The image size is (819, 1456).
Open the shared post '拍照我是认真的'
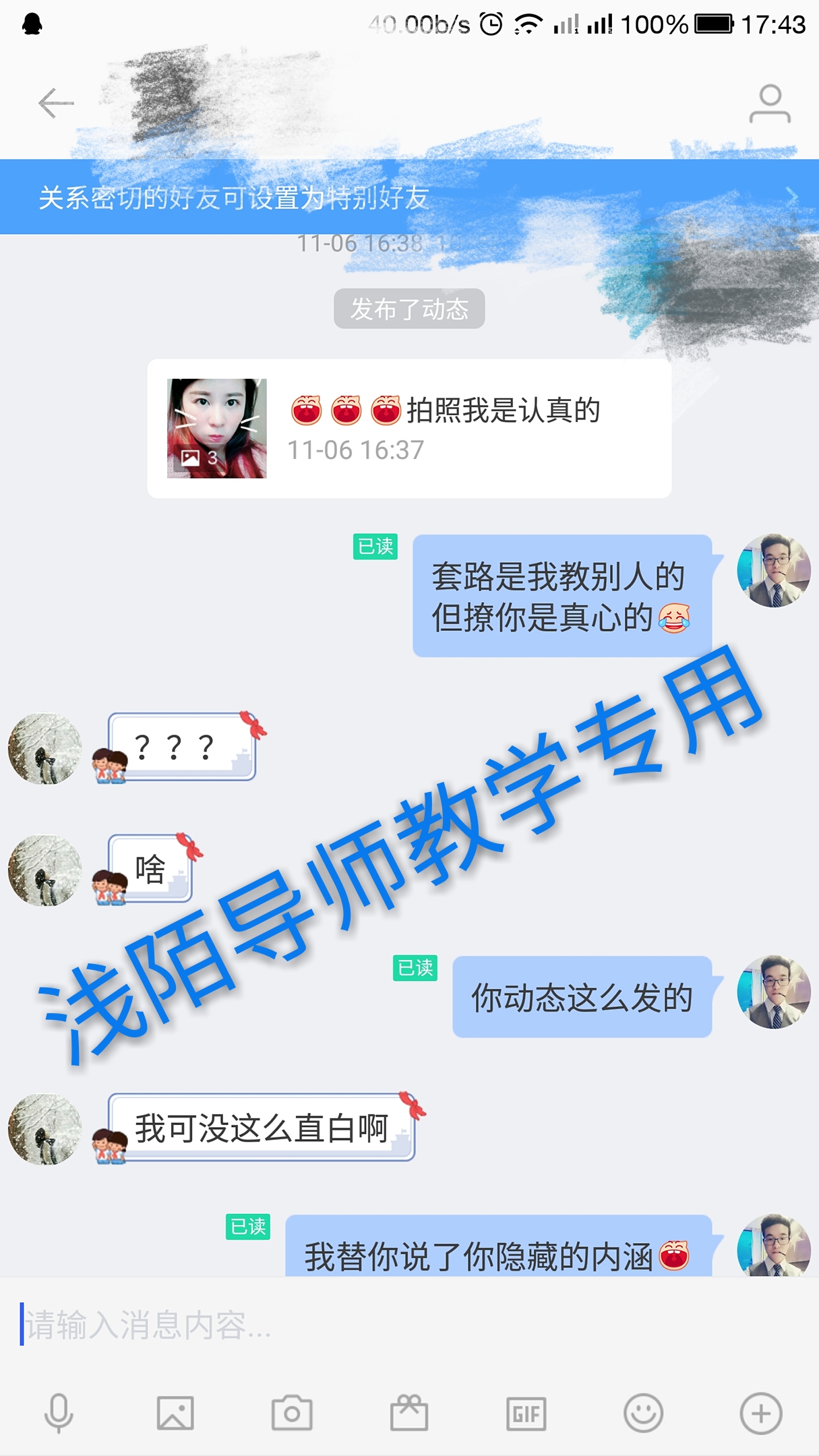click(409, 429)
